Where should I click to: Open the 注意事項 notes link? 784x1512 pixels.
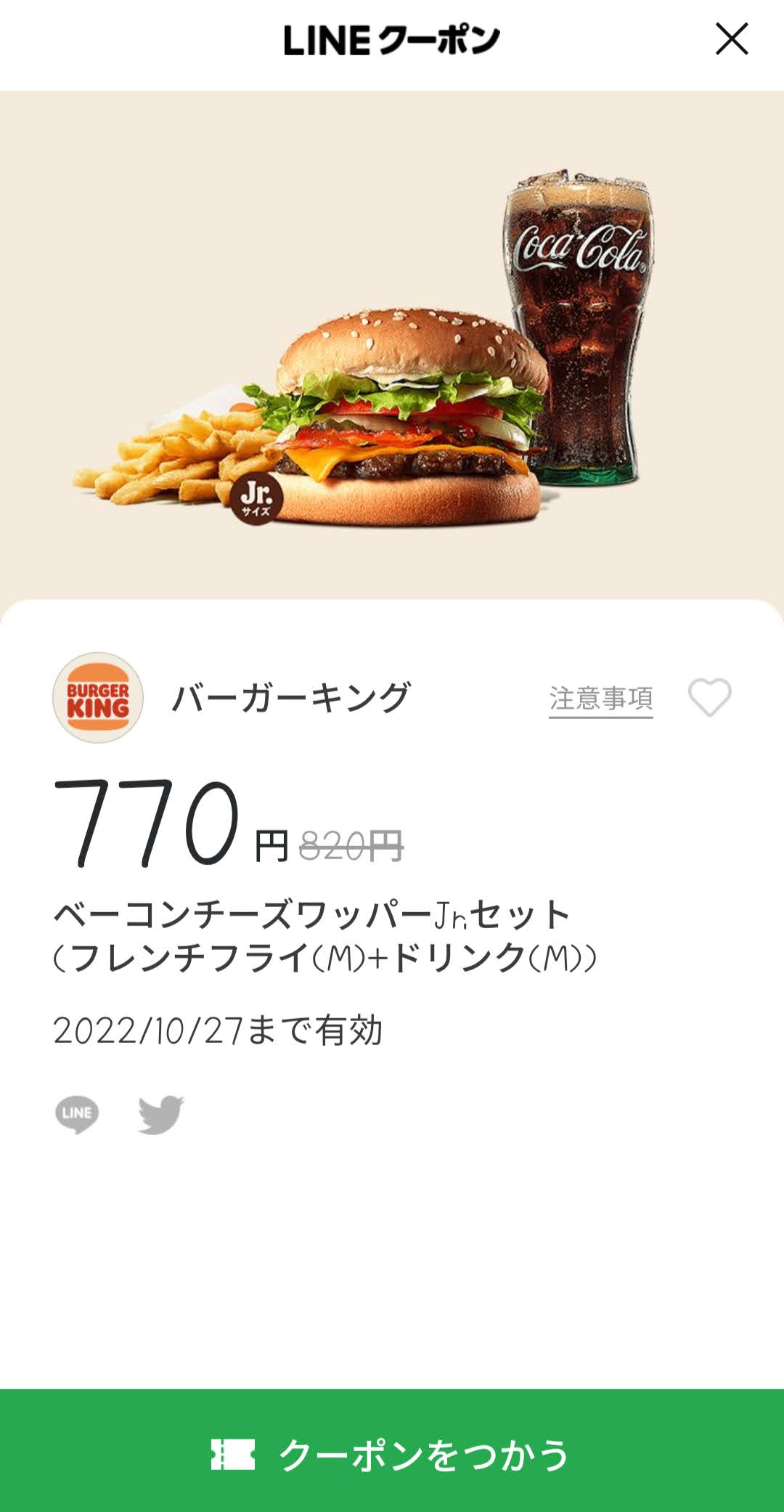click(600, 699)
